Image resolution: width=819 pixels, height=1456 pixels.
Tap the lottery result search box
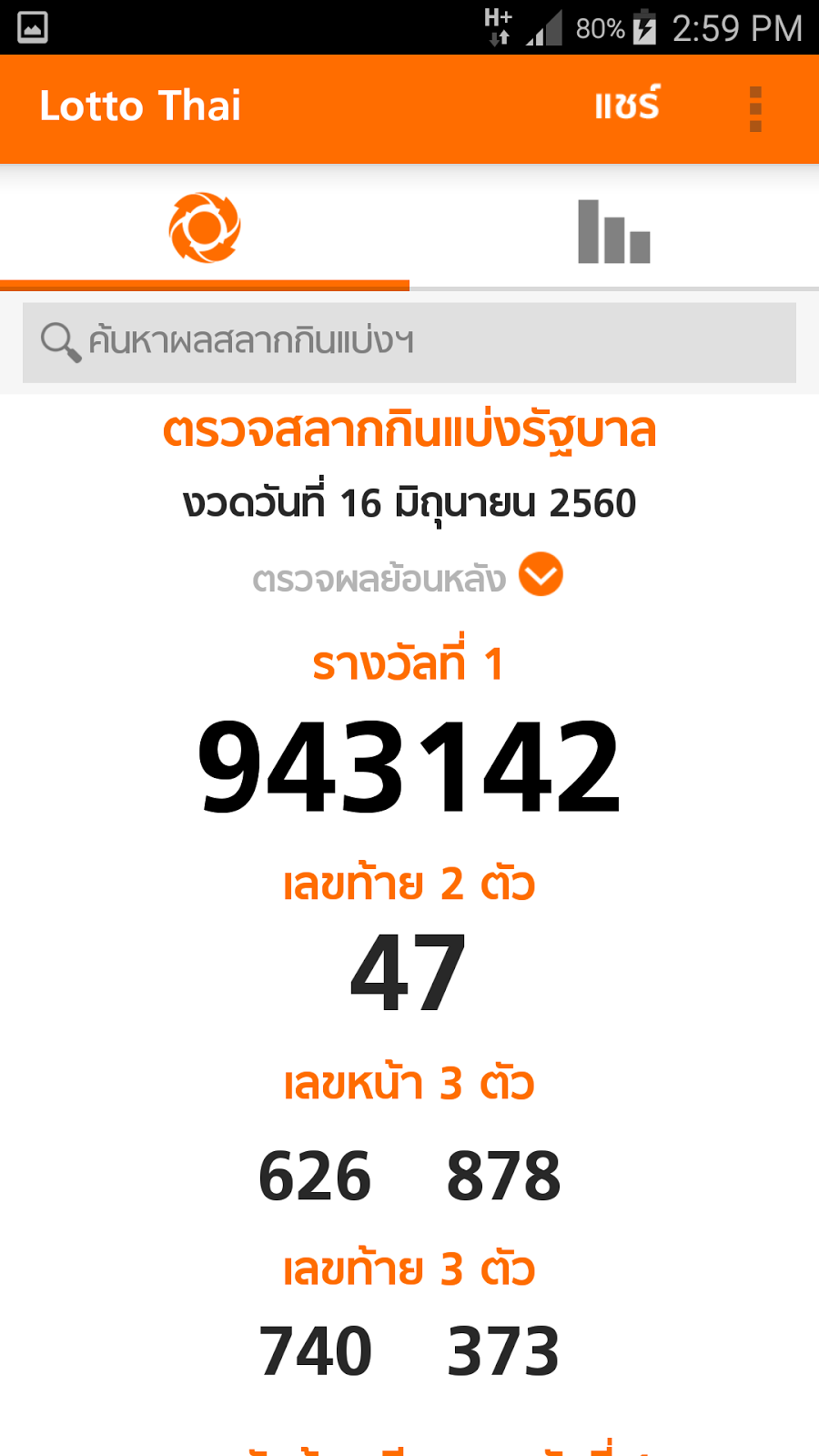click(x=409, y=342)
